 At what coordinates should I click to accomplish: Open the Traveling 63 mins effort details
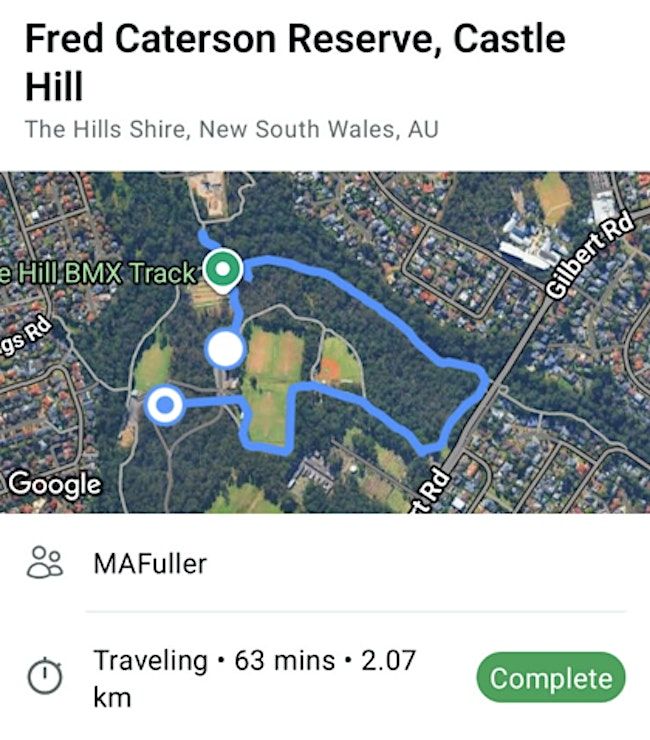tap(254, 677)
